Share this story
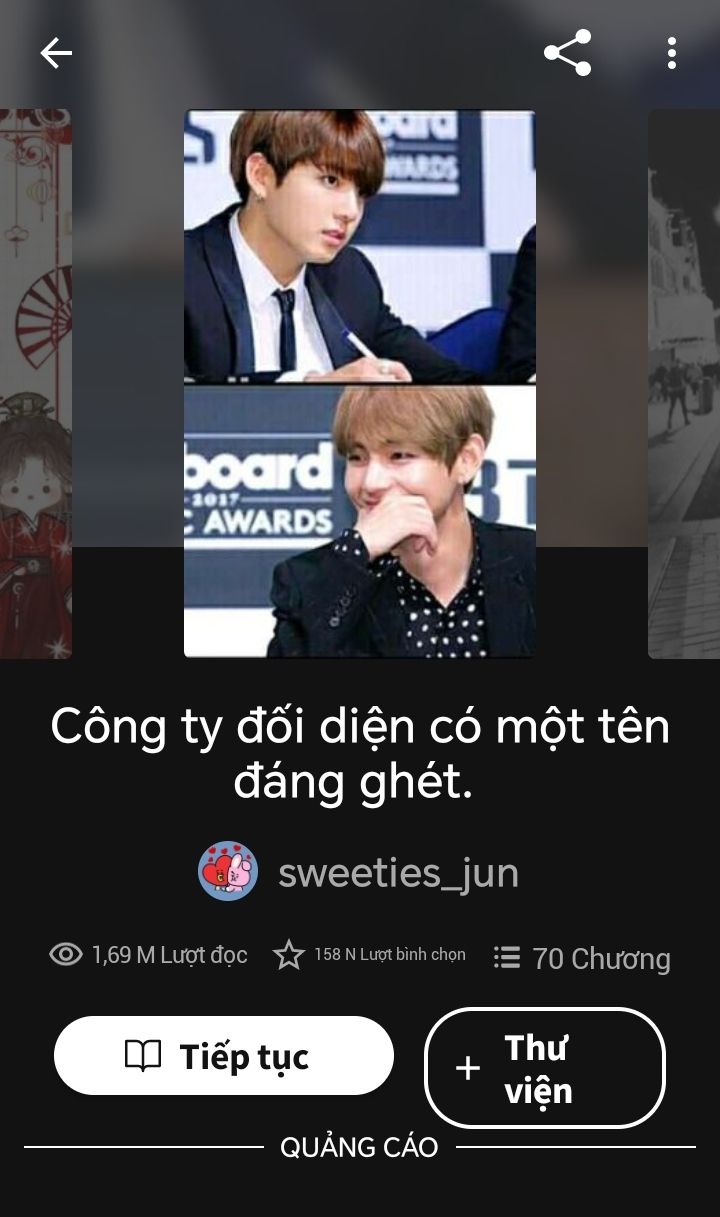Viewport: 720px width, 1217px height. [x=567, y=53]
